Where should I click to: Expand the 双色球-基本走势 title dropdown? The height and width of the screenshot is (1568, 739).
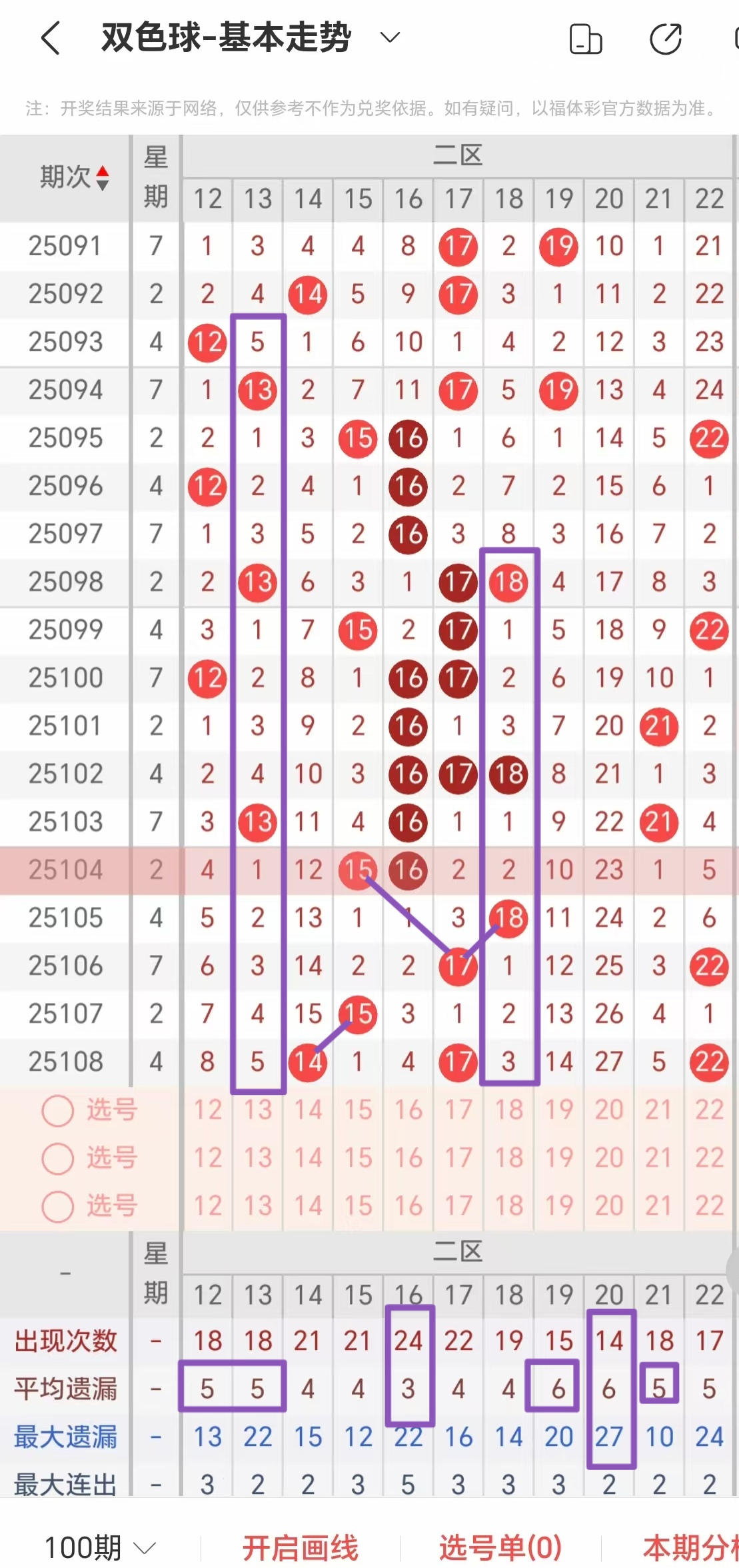[x=390, y=37]
